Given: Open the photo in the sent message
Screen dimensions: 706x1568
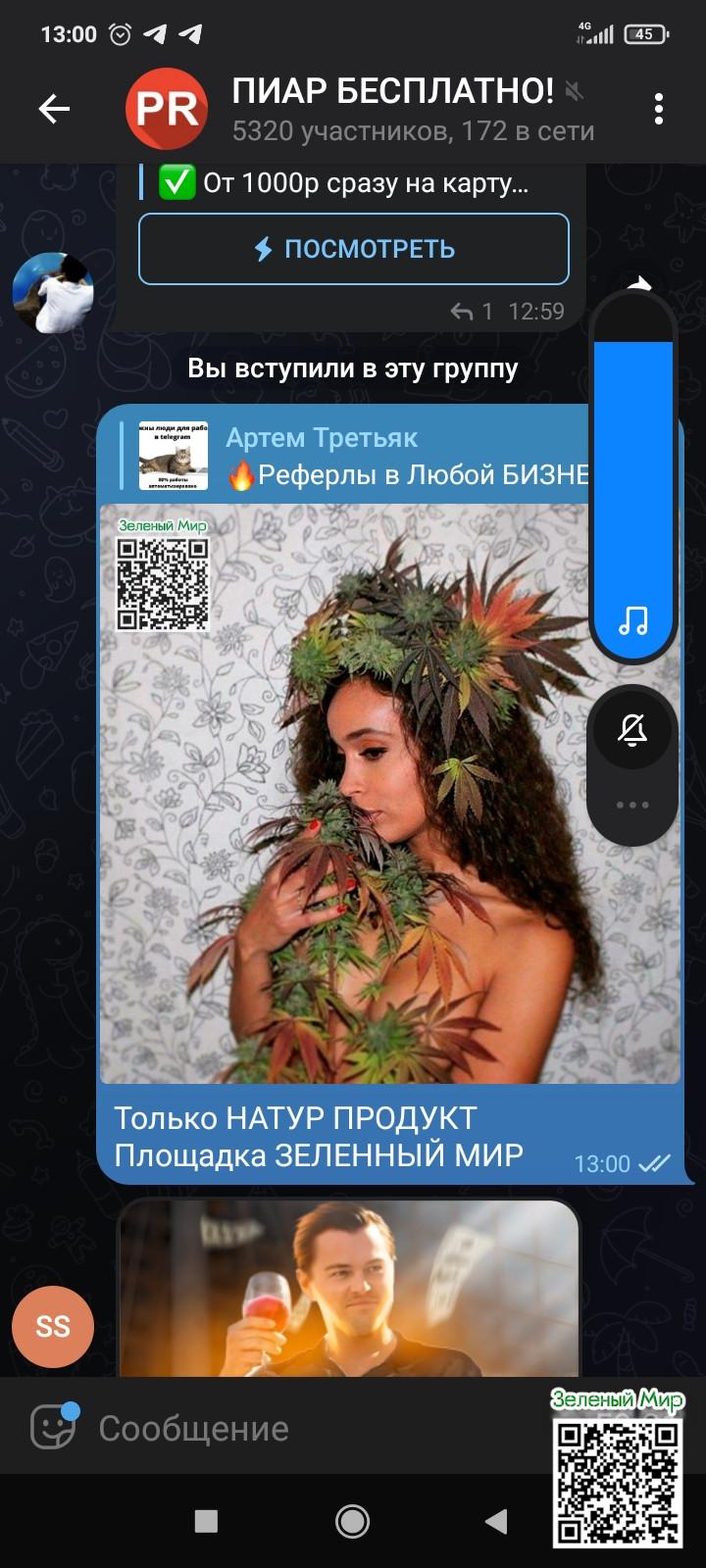Looking at the screenshot, I should pos(343,794).
